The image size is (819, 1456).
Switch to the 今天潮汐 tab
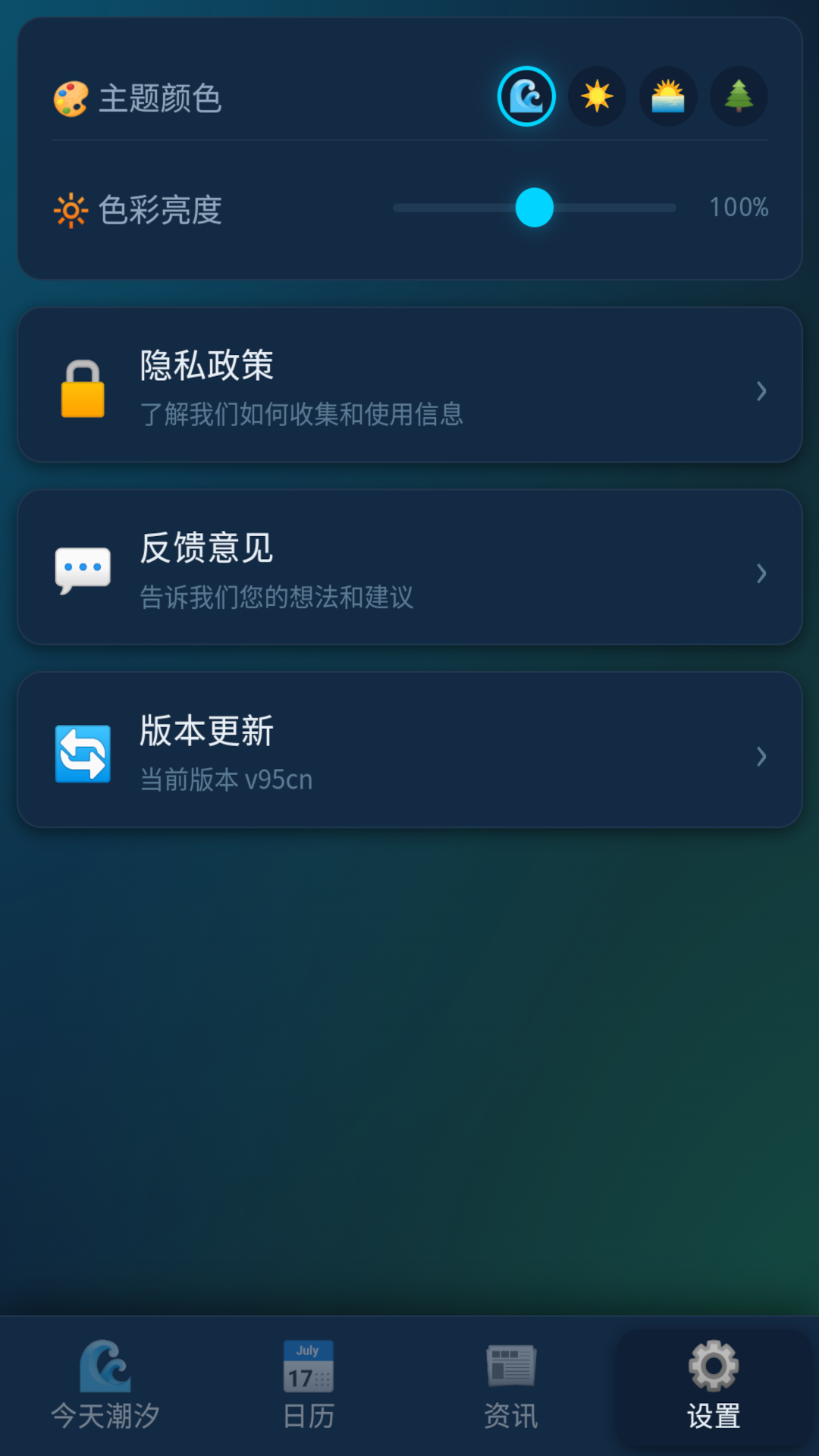(105, 1386)
